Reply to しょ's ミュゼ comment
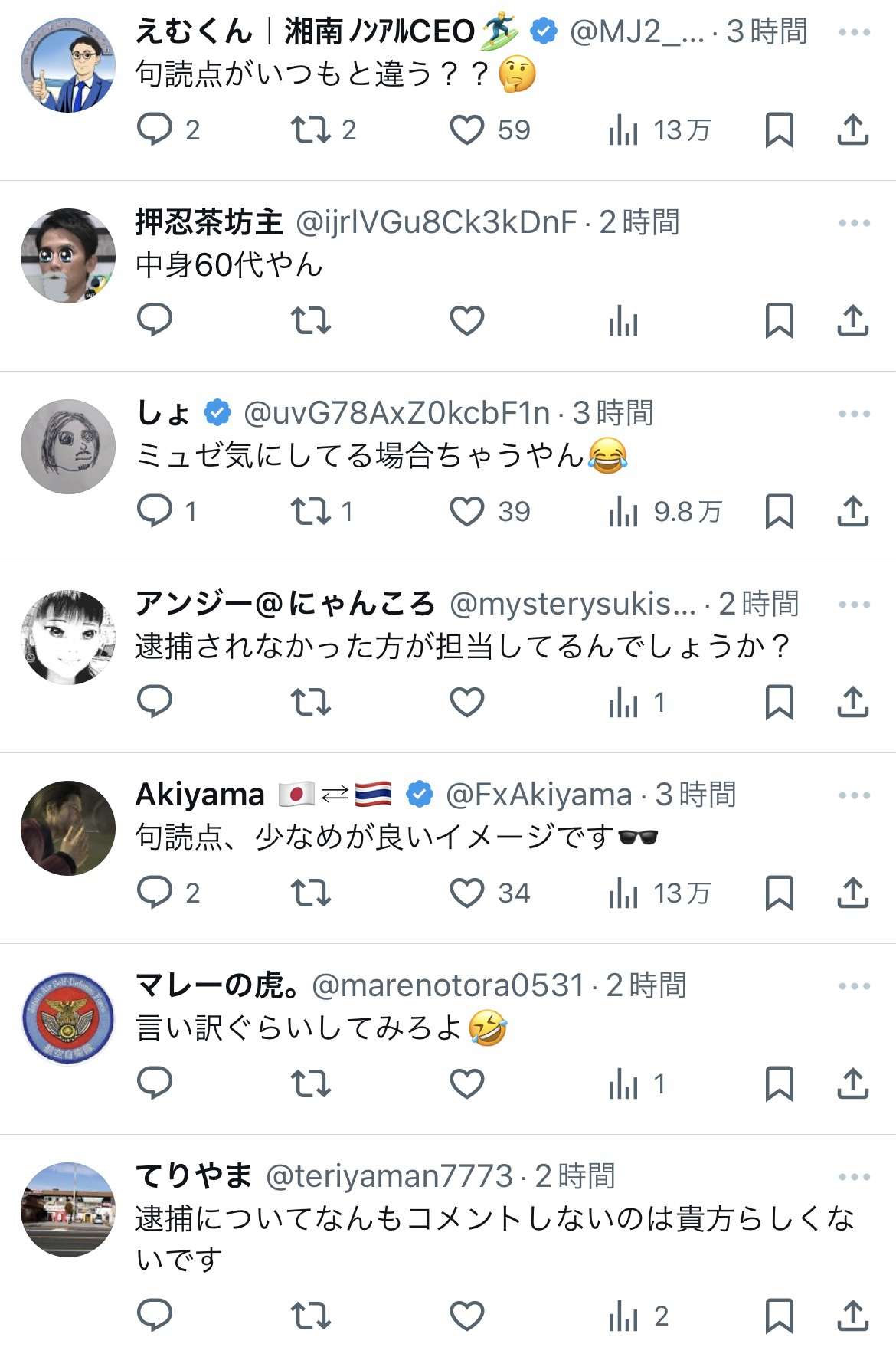896x1357 pixels. click(x=155, y=511)
